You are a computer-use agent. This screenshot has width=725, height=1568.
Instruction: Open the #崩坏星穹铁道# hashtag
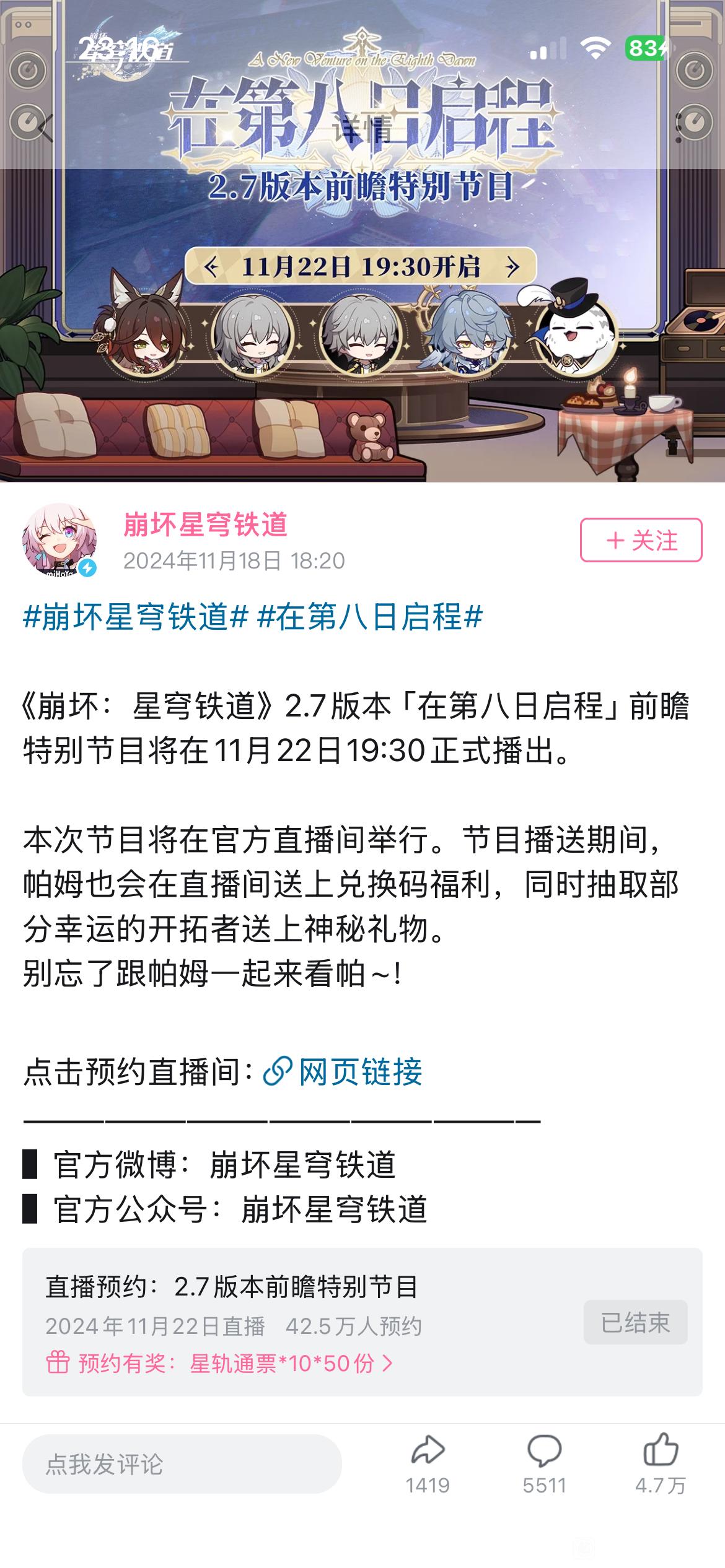[135, 617]
